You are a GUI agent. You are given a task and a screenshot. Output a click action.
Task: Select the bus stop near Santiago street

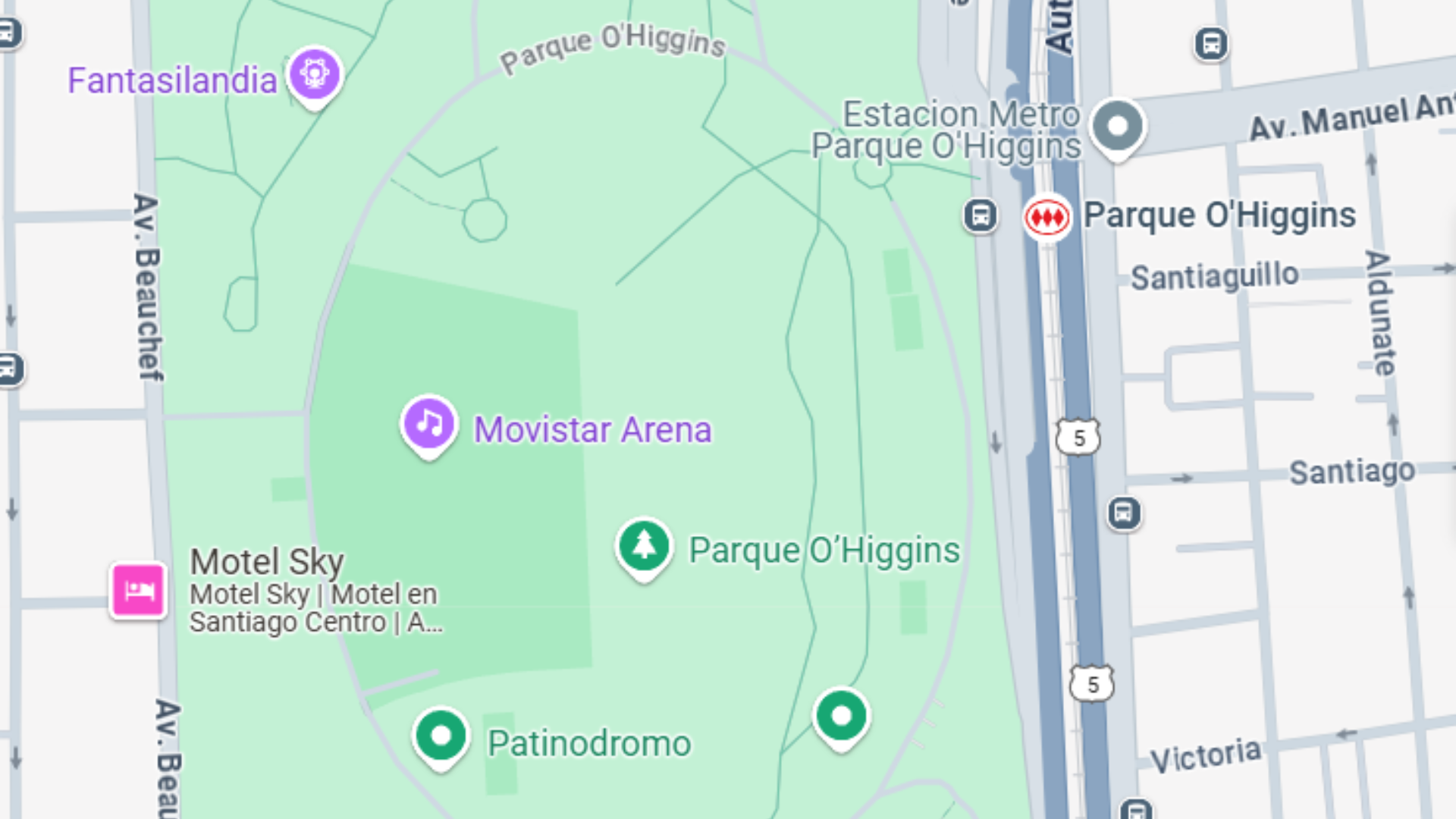tap(1123, 513)
